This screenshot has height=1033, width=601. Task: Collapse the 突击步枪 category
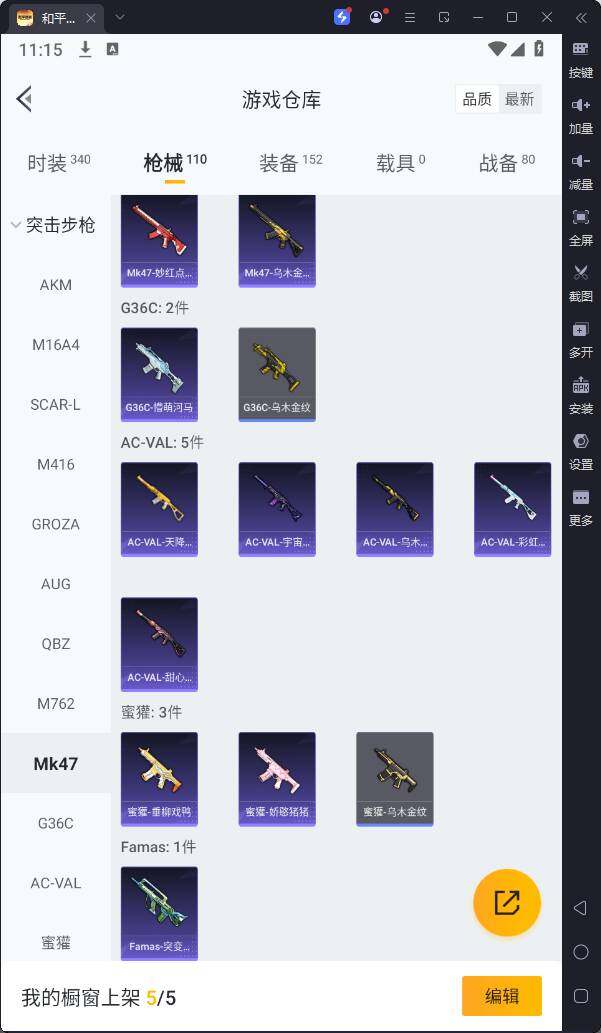coord(55,225)
